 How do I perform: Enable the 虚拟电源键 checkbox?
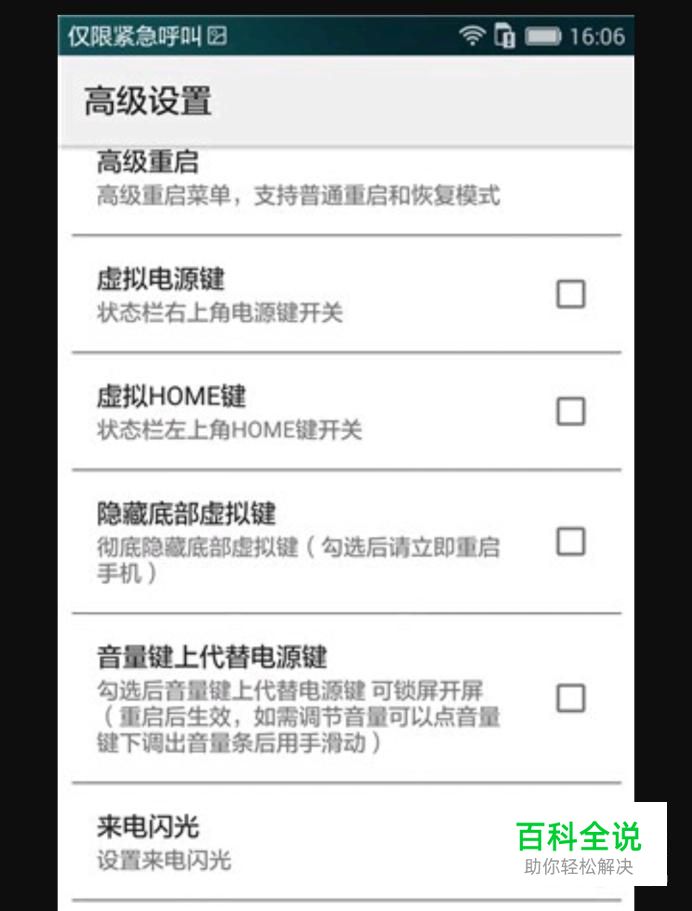[x=571, y=294]
